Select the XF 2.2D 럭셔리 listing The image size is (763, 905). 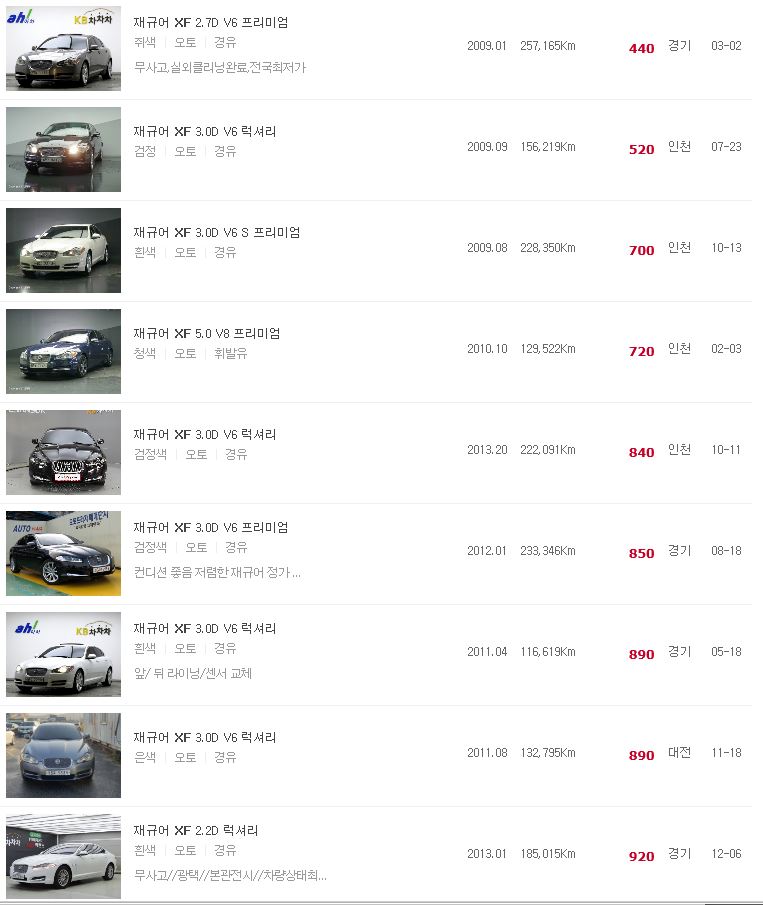click(x=196, y=830)
